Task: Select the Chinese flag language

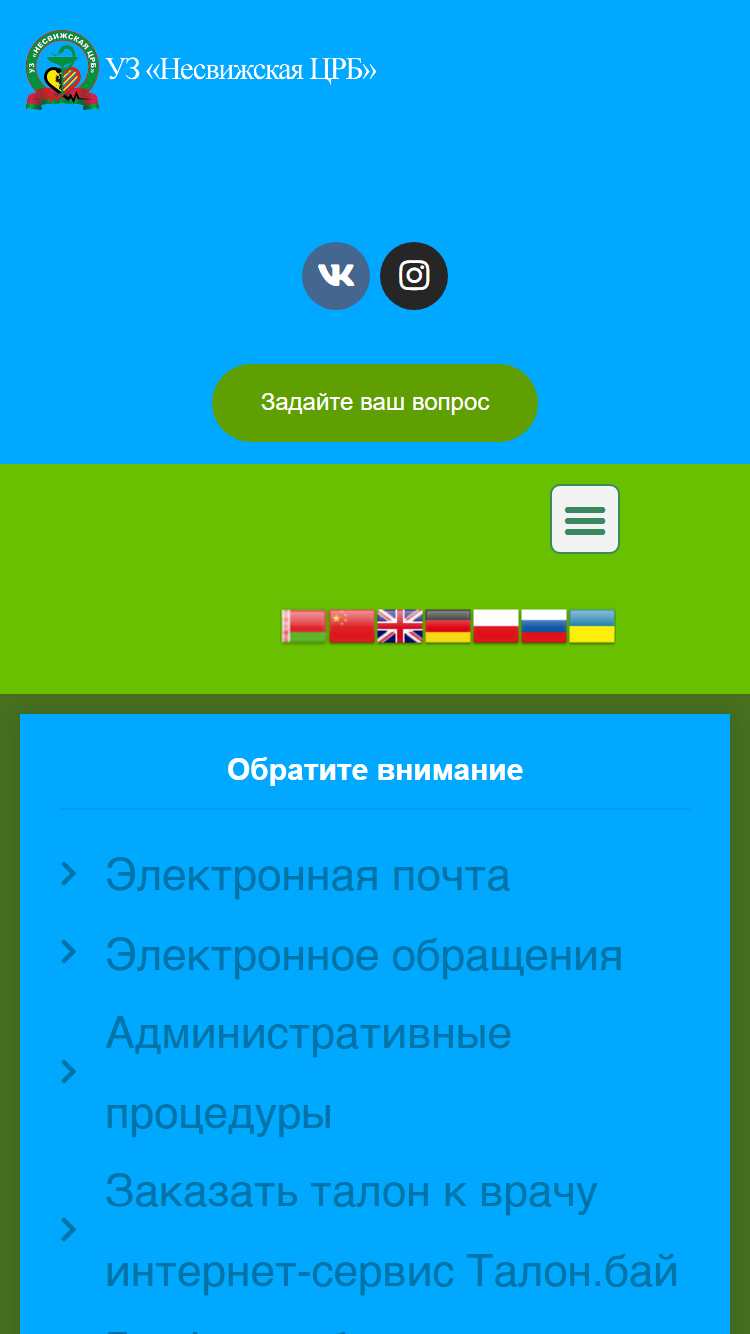Action: (x=352, y=626)
